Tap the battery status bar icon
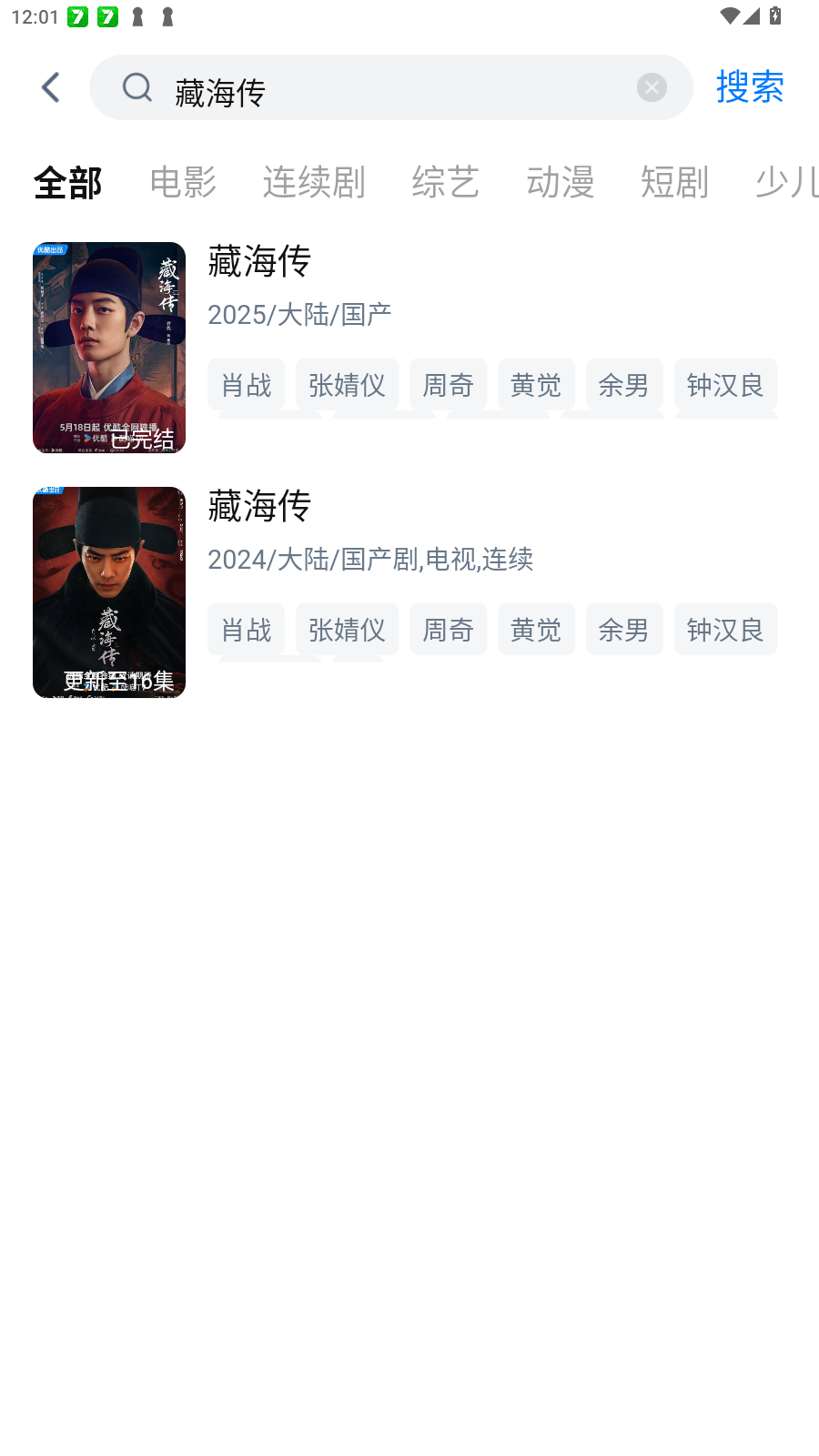This screenshot has width=819, height=1456. point(773,15)
